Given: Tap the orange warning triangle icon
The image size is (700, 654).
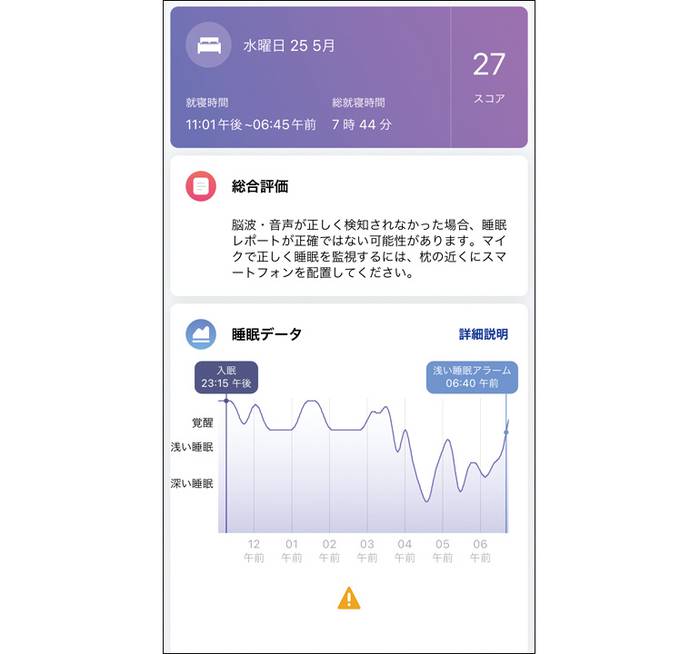Looking at the screenshot, I should [348, 598].
